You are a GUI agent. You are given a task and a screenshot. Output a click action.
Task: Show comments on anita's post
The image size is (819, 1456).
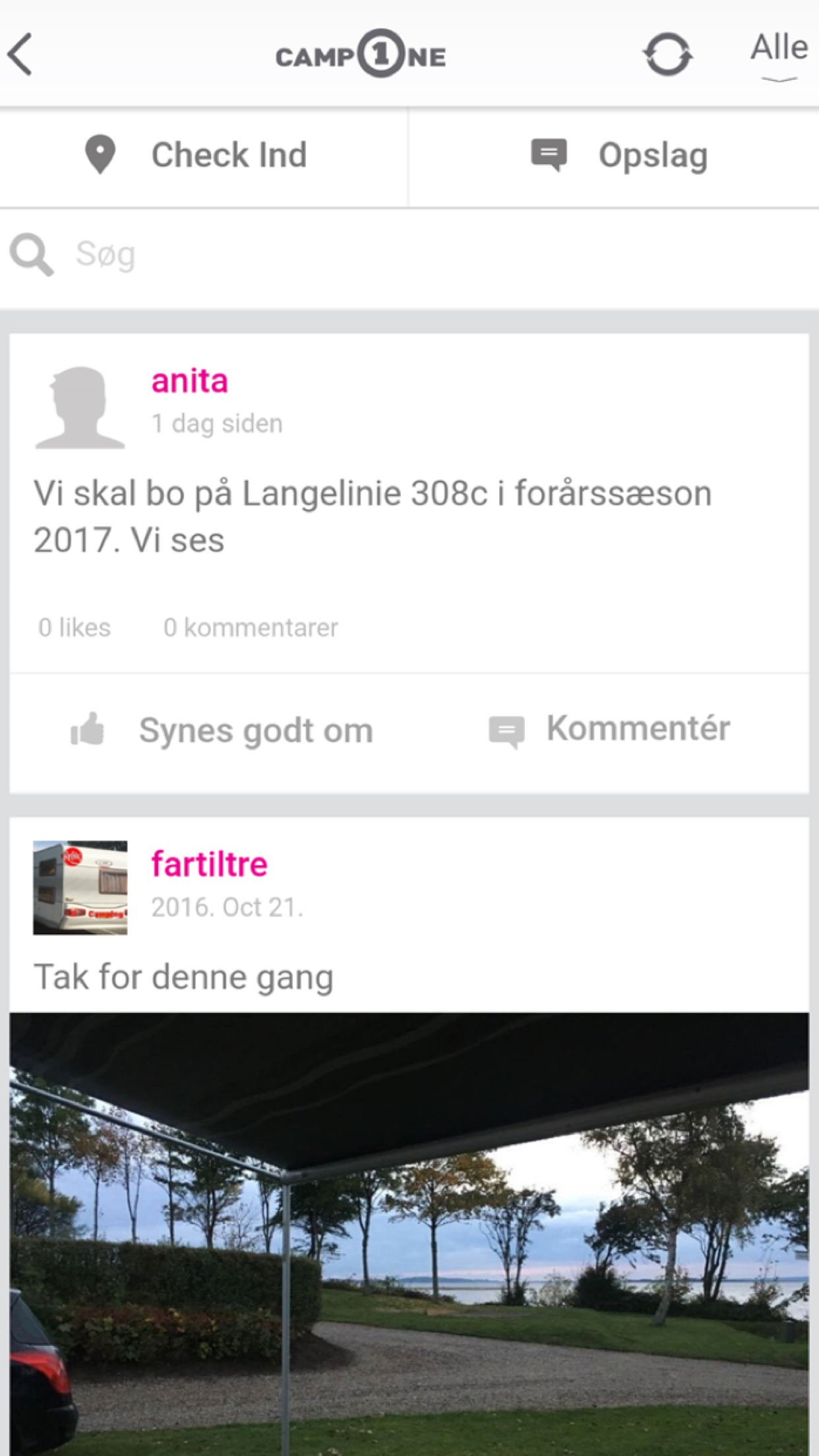point(251,628)
